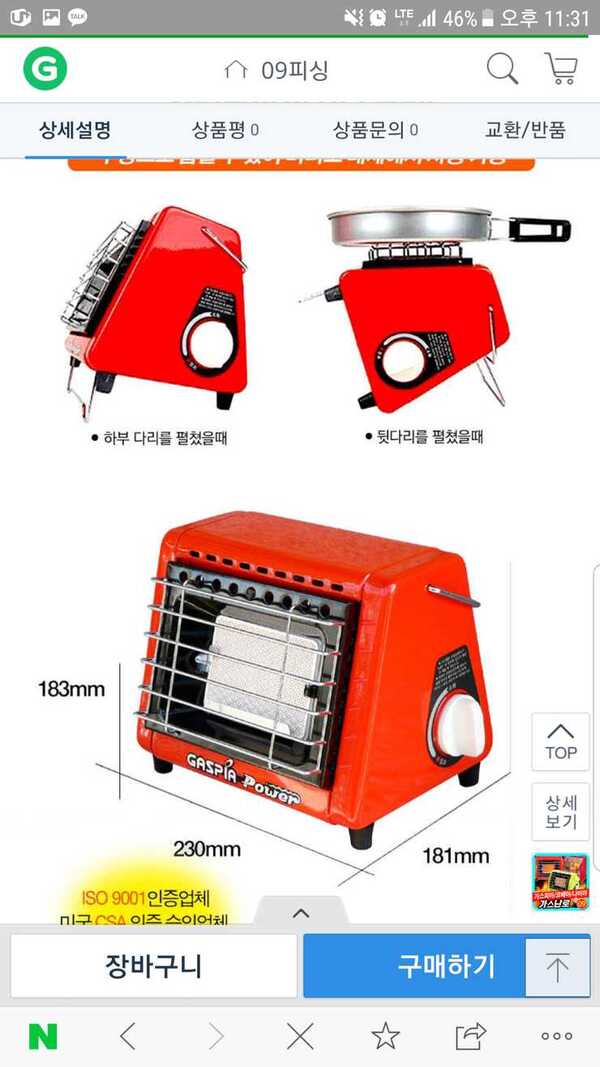The width and height of the screenshot is (600, 1067).
Task: Go back in the browser
Action: tap(127, 1036)
